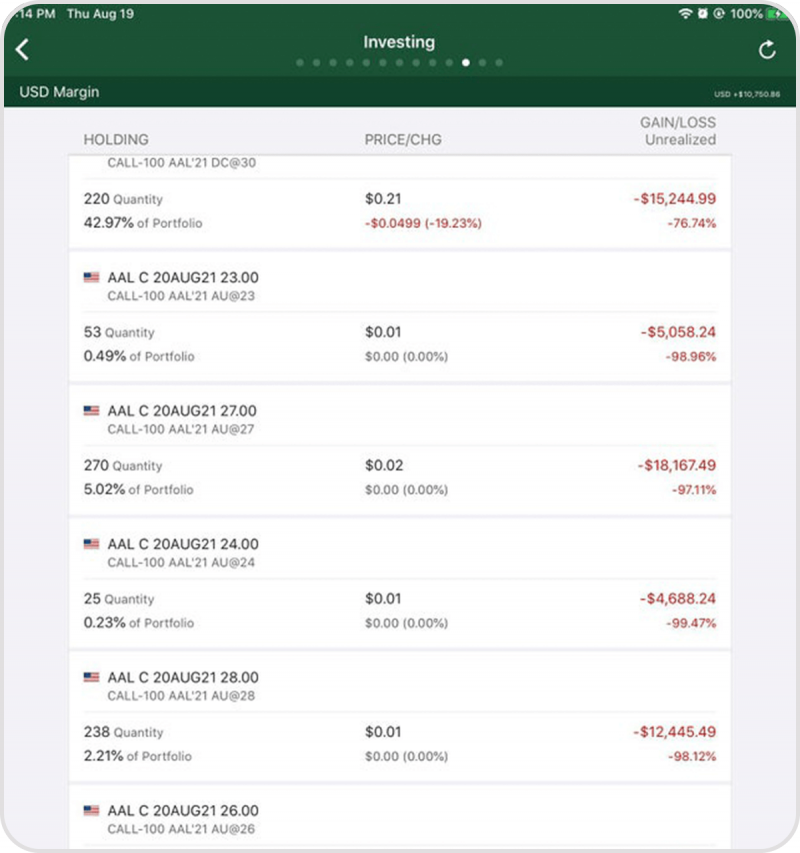Viewport: 800px width, 853px height.
Task: Open AAL C 20AUG21 26.00 holding
Action: coord(183,811)
